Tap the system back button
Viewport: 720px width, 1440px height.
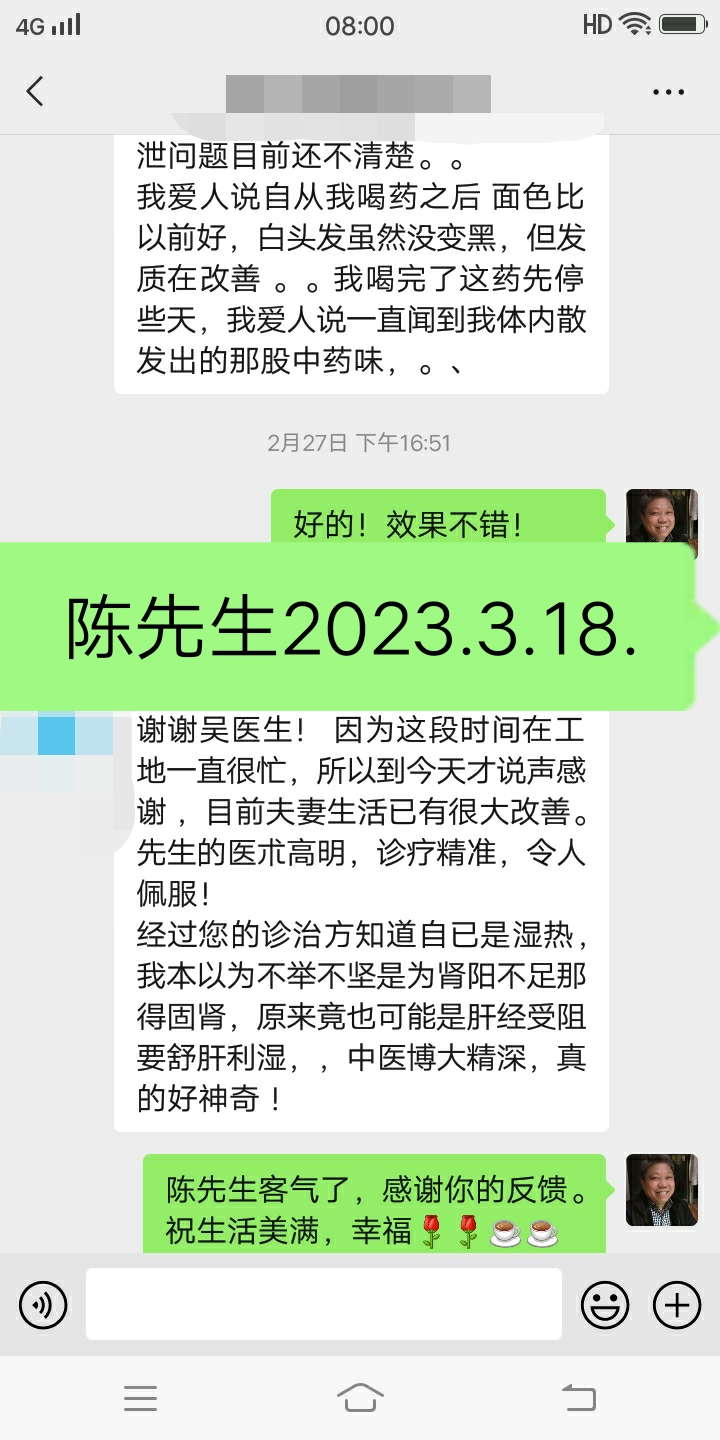(578, 1397)
